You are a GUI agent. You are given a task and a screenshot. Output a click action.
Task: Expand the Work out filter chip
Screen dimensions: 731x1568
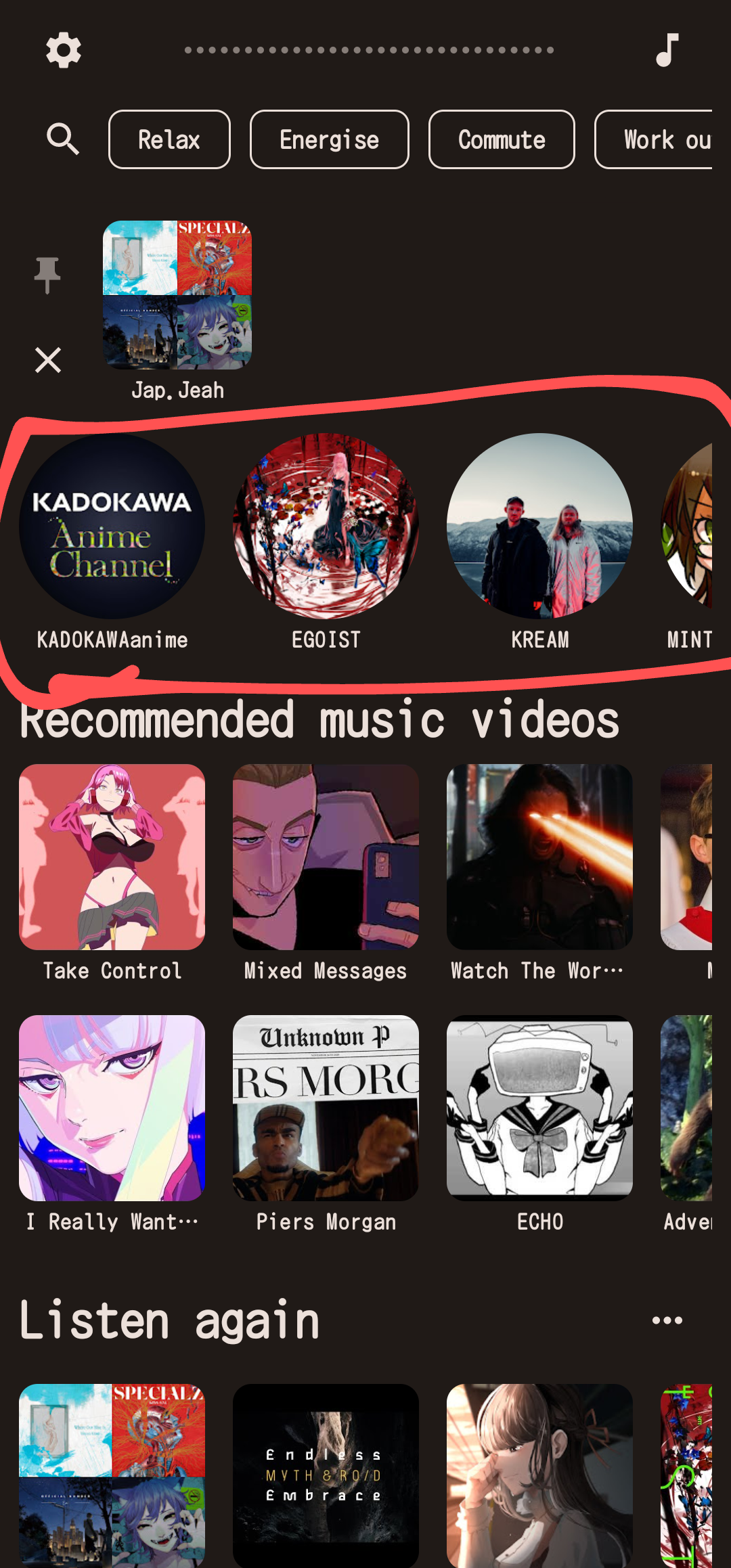667,139
